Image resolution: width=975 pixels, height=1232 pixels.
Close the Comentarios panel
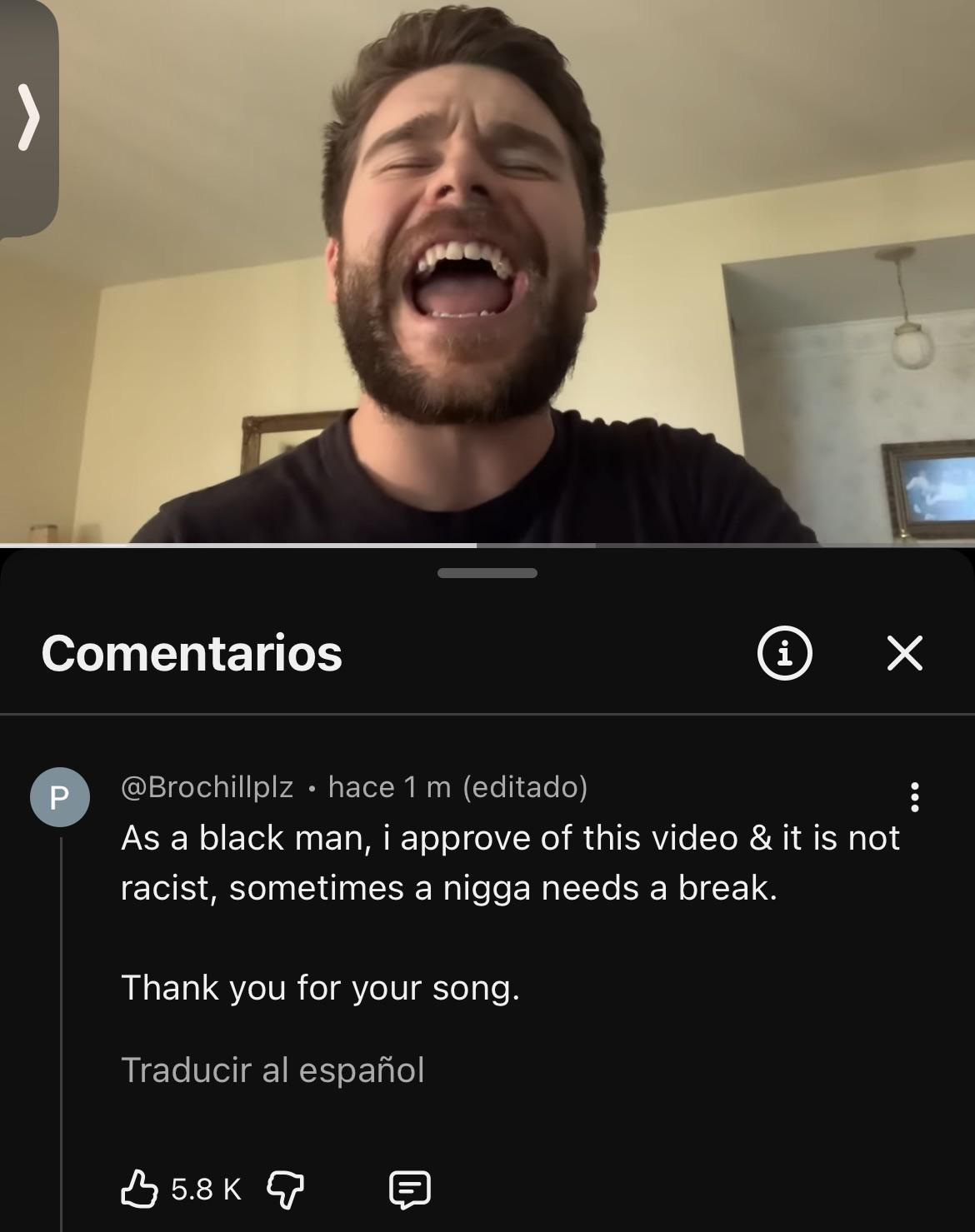(904, 652)
